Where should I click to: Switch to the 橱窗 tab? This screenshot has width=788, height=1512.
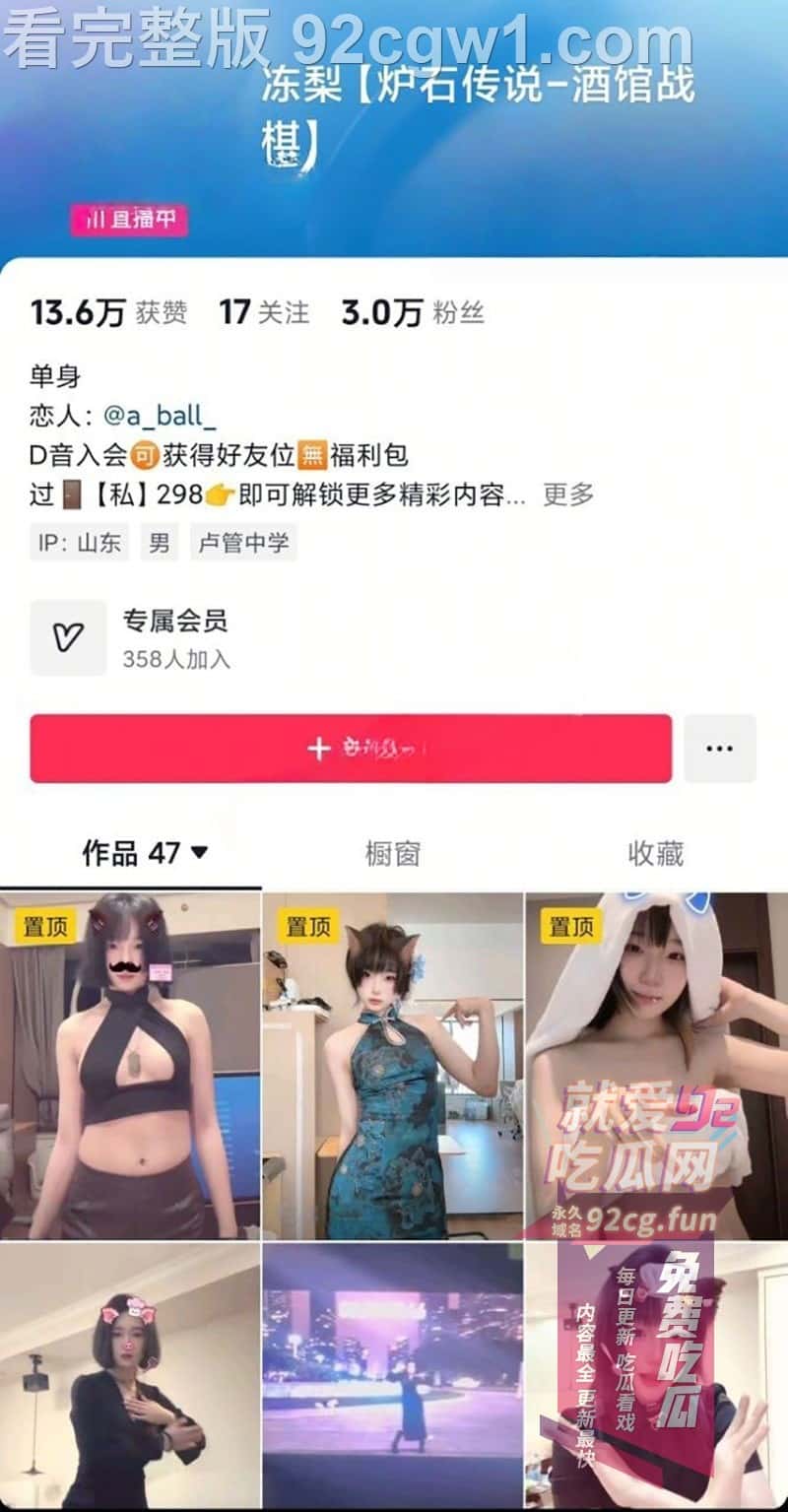(393, 853)
